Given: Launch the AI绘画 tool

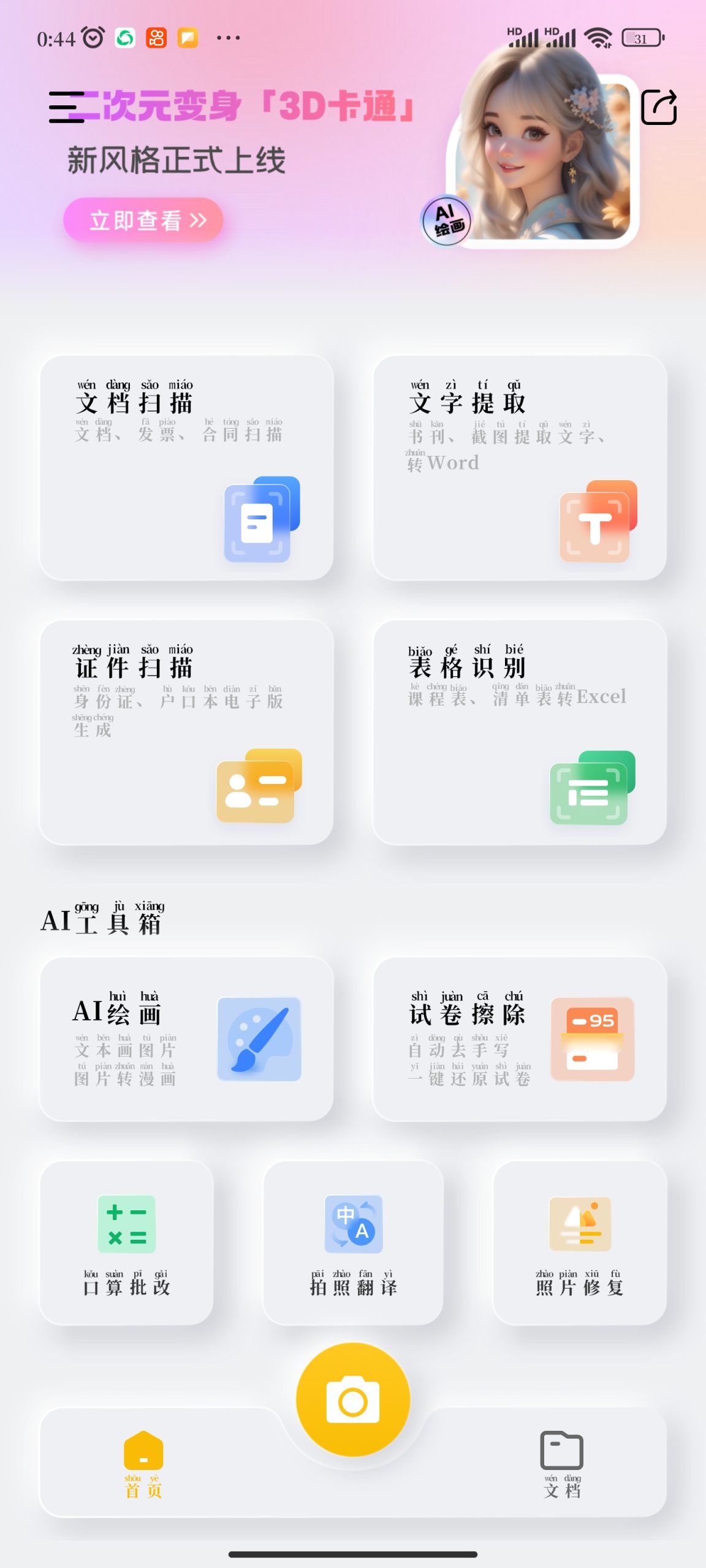Looking at the screenshot, I should click(x=186, y=1039).
